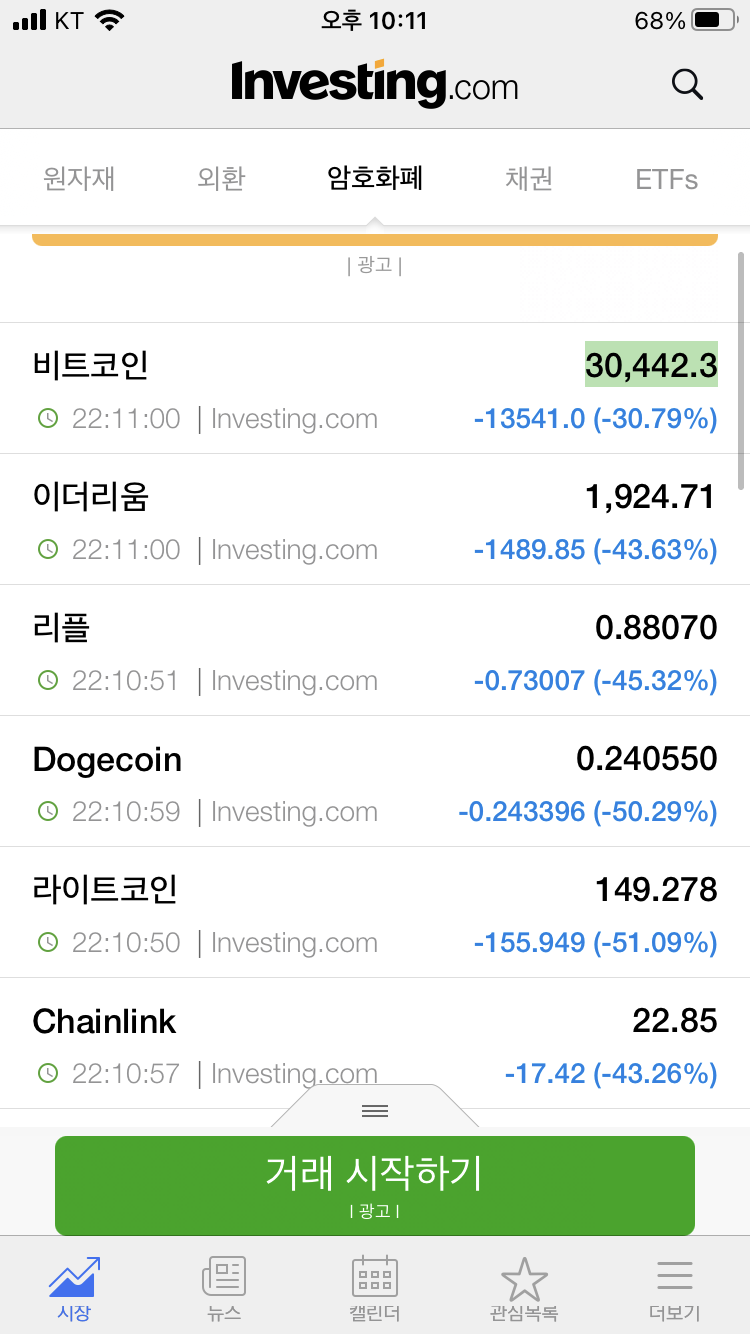Open the 이더리움 quote row
Screen dimensions: 750x1334
pyautogui.click(x=375, y=519)
